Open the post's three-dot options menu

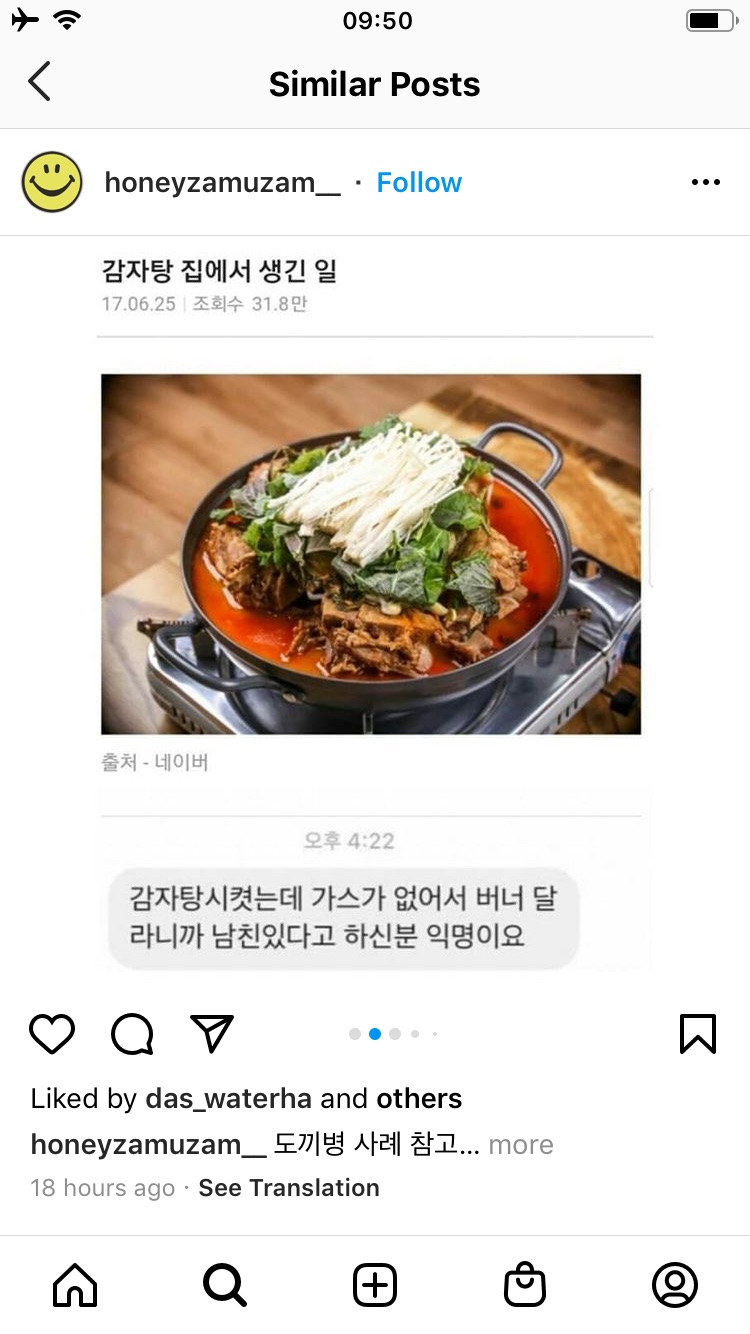tap(705, 182)
